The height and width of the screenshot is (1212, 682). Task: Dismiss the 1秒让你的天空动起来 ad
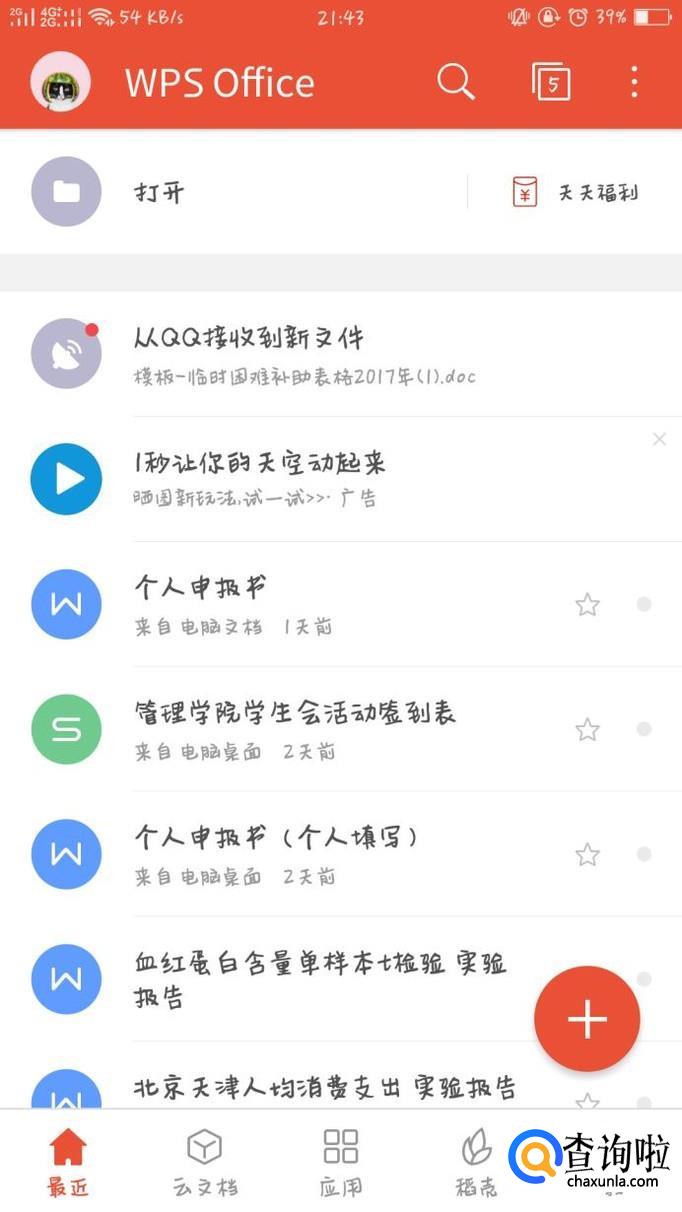(x=659, y=439)
